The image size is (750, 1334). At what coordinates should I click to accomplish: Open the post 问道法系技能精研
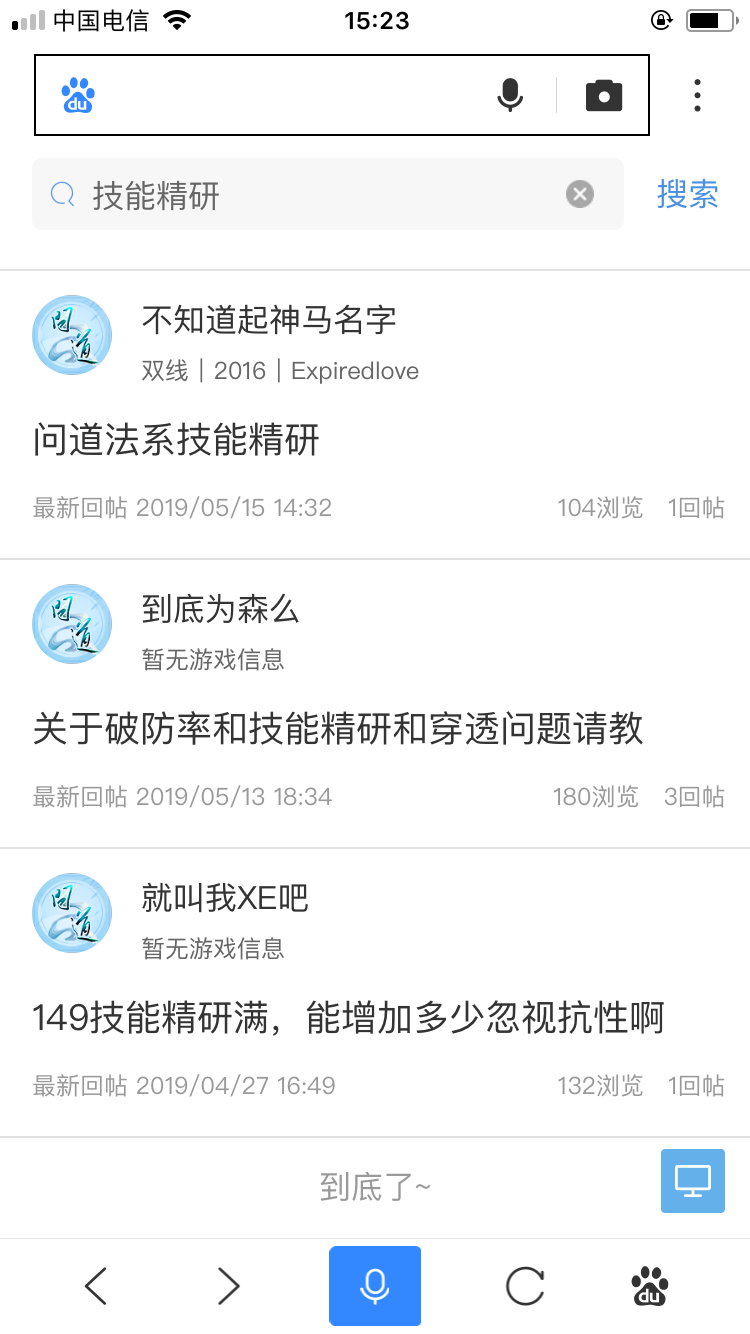pos(176,440)
